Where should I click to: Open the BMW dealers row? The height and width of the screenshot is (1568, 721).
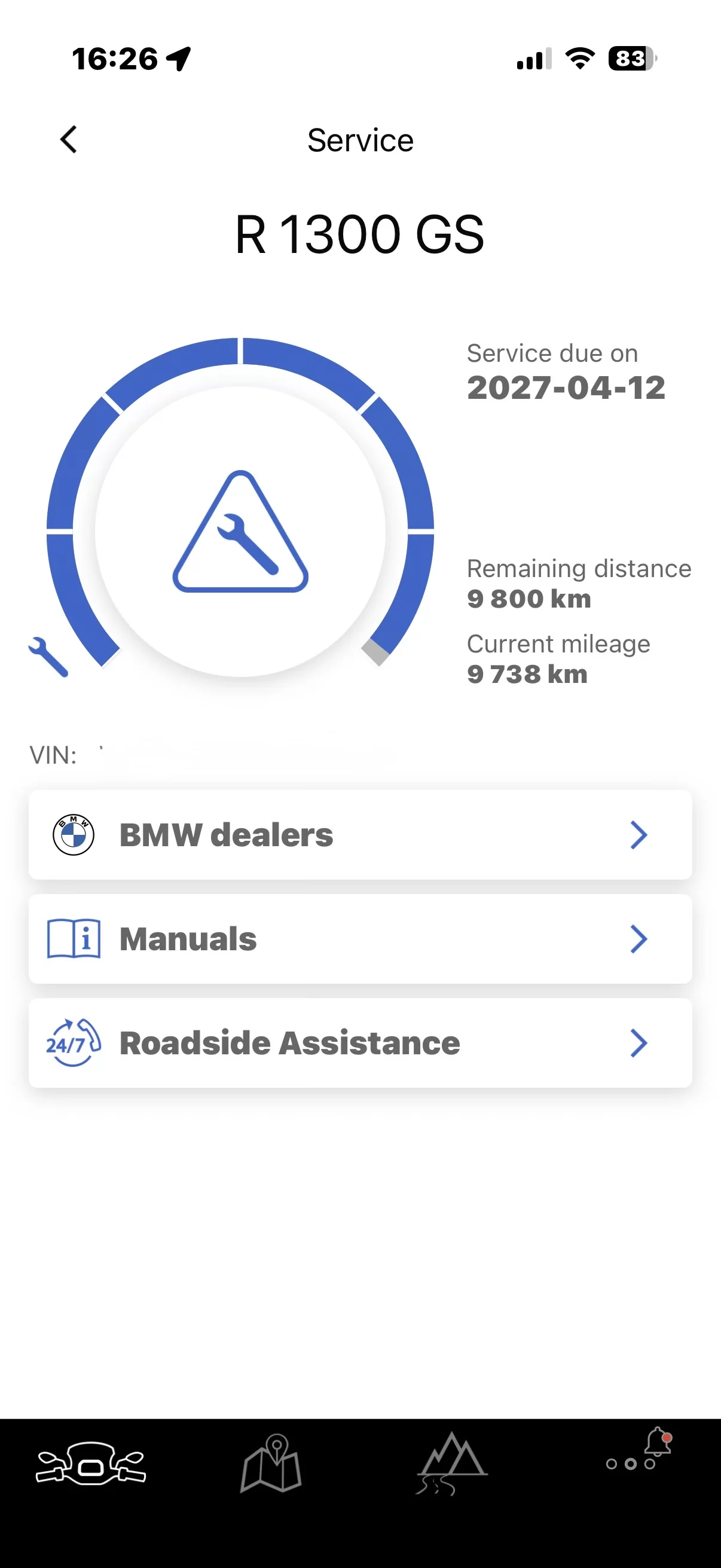point(360,834)
